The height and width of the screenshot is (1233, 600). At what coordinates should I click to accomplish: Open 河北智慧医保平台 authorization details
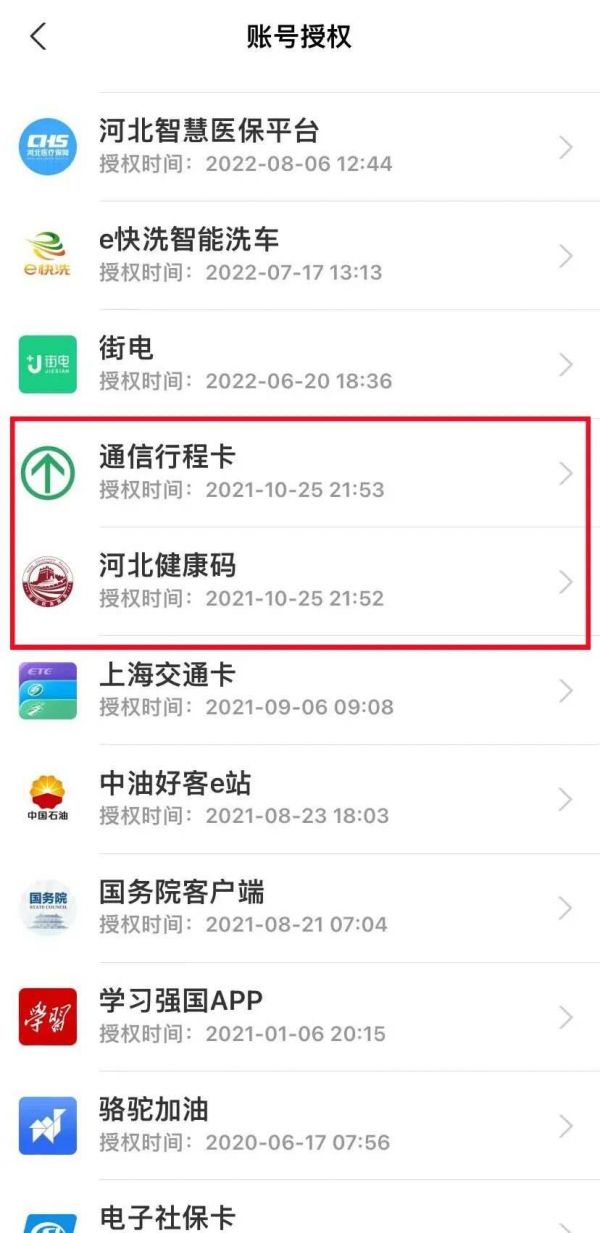click(x=300, y=147)
